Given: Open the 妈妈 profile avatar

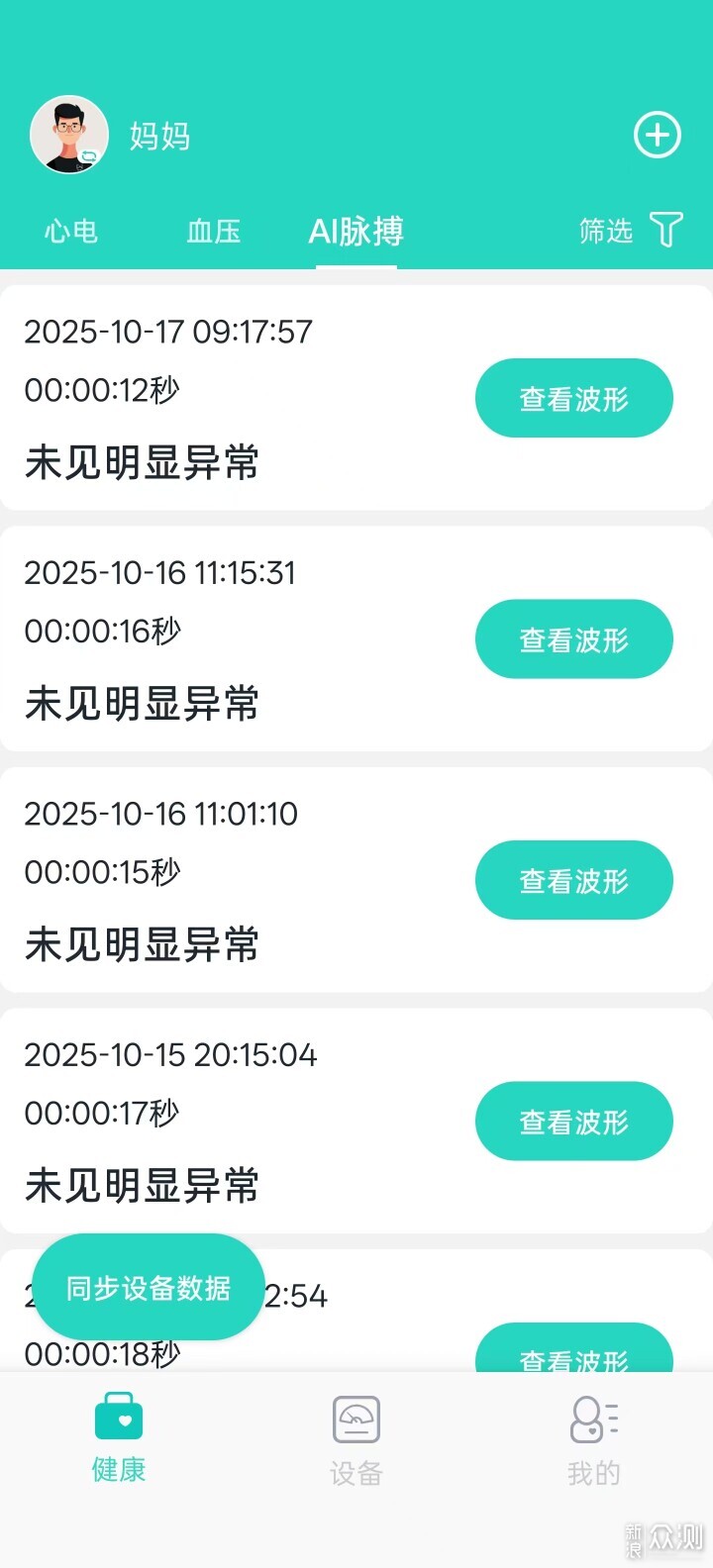Looking at the screenshot, I should tap(69, 136).
